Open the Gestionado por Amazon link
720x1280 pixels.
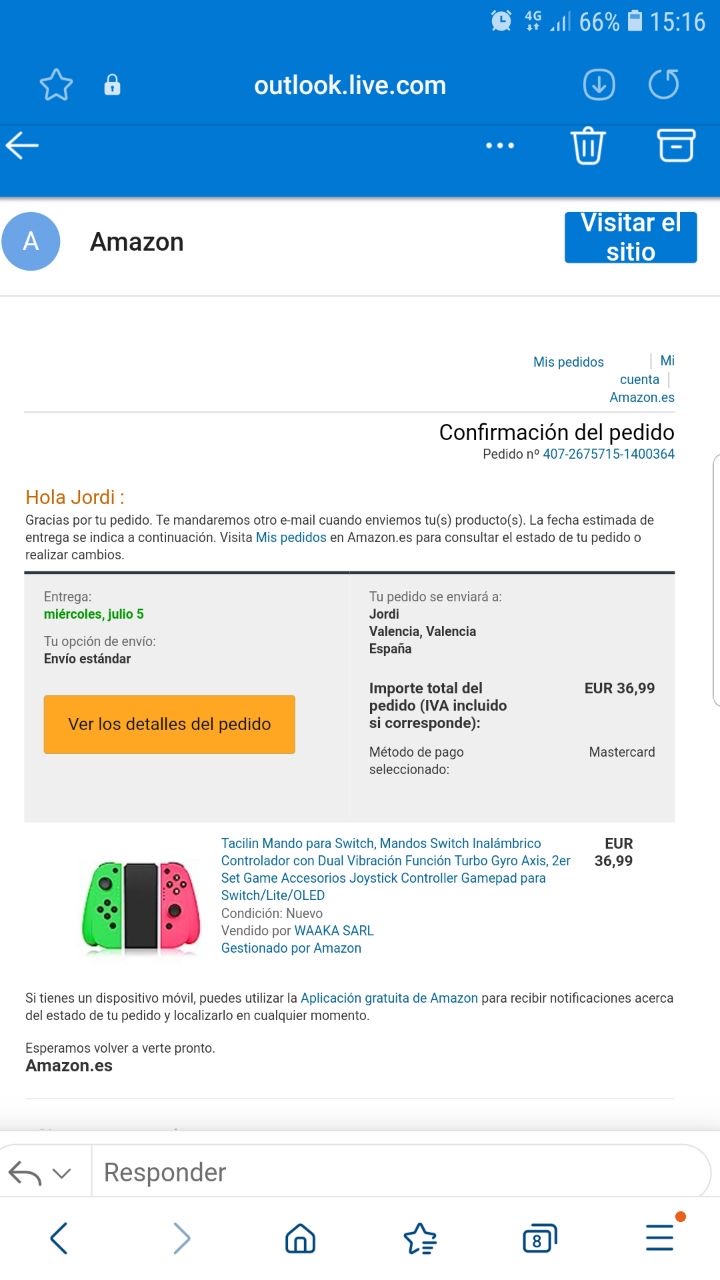[291, 948]
